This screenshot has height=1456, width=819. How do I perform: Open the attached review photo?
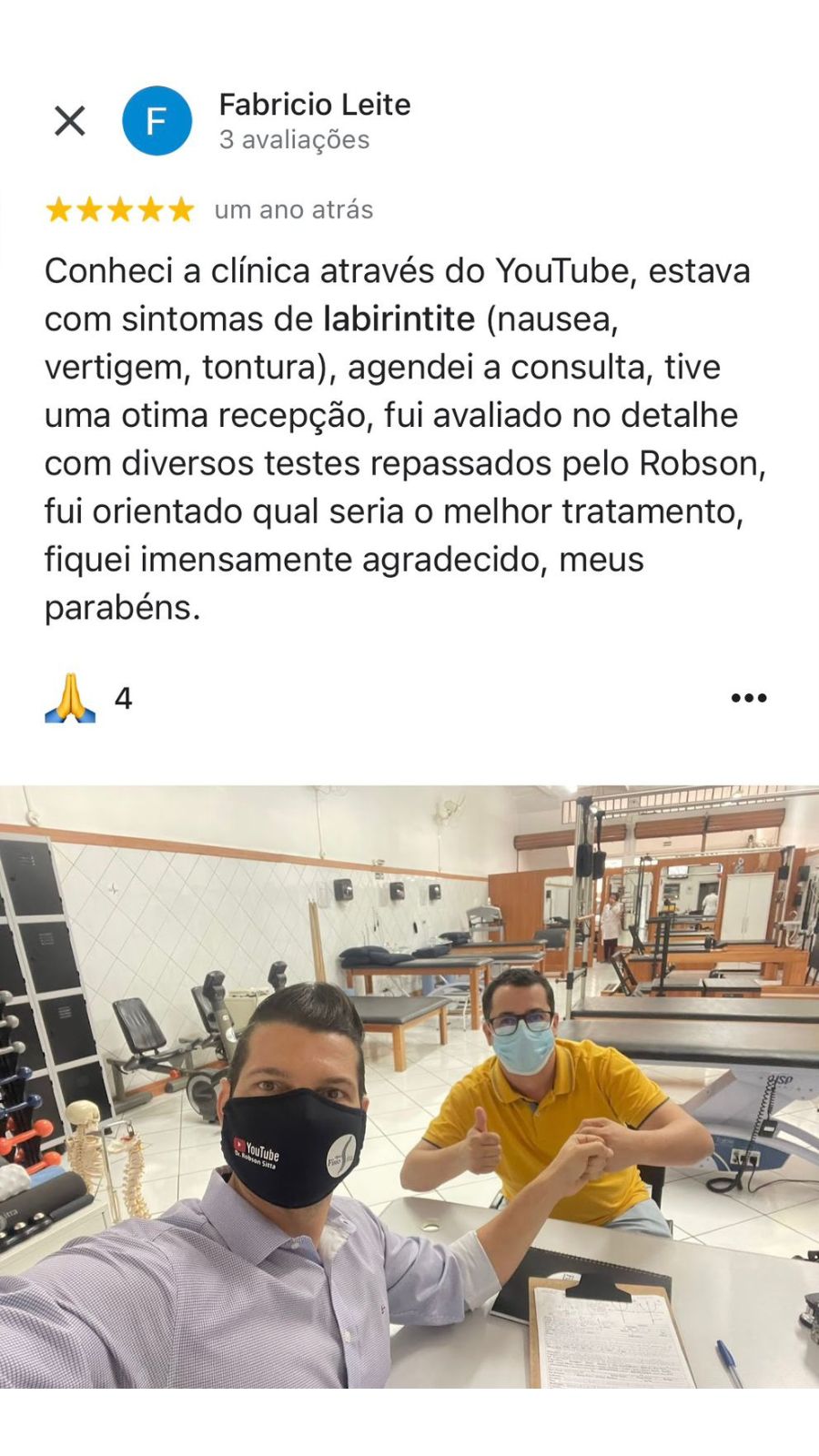[409, 1086]
